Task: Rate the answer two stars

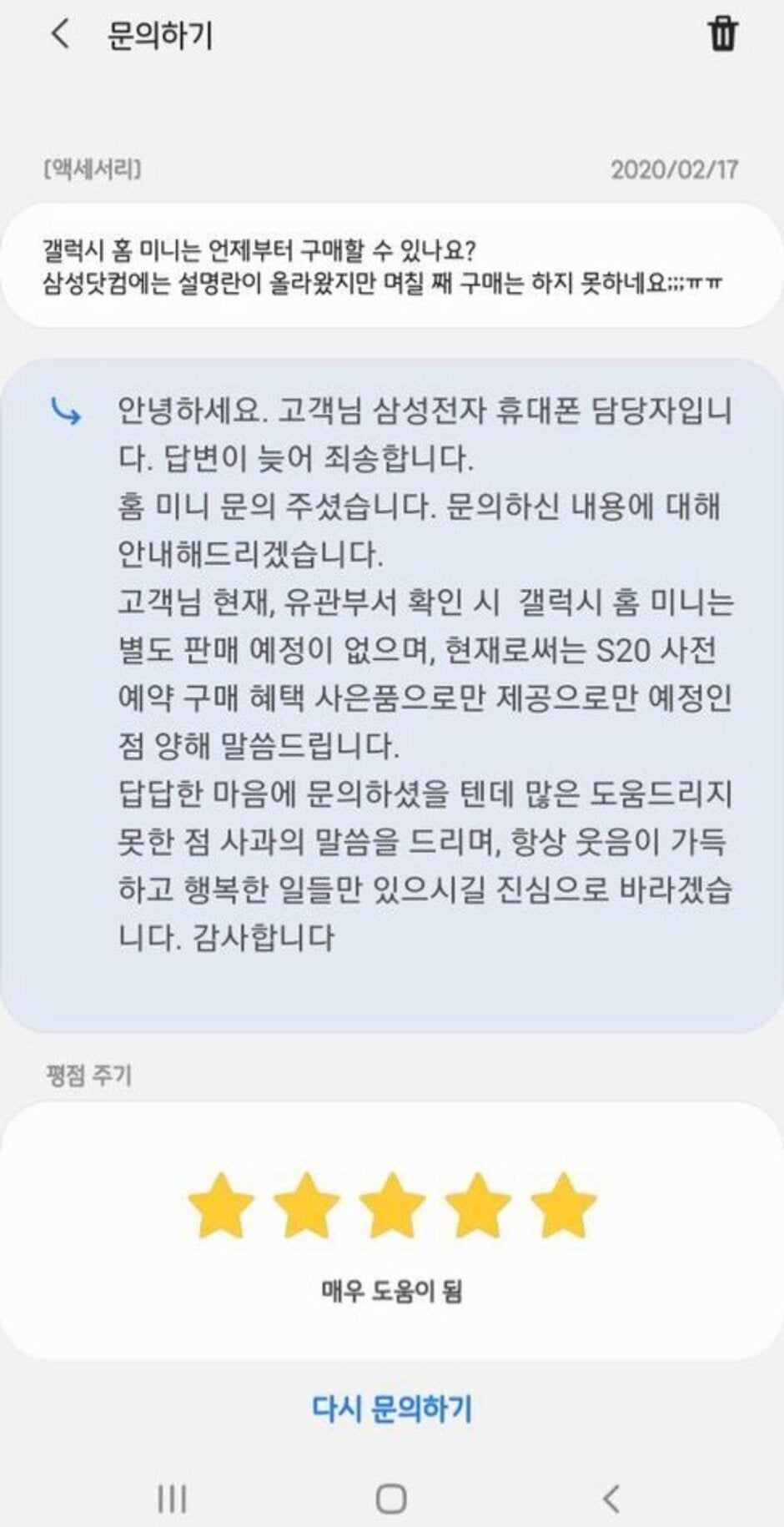Action: pos(306,1205)
